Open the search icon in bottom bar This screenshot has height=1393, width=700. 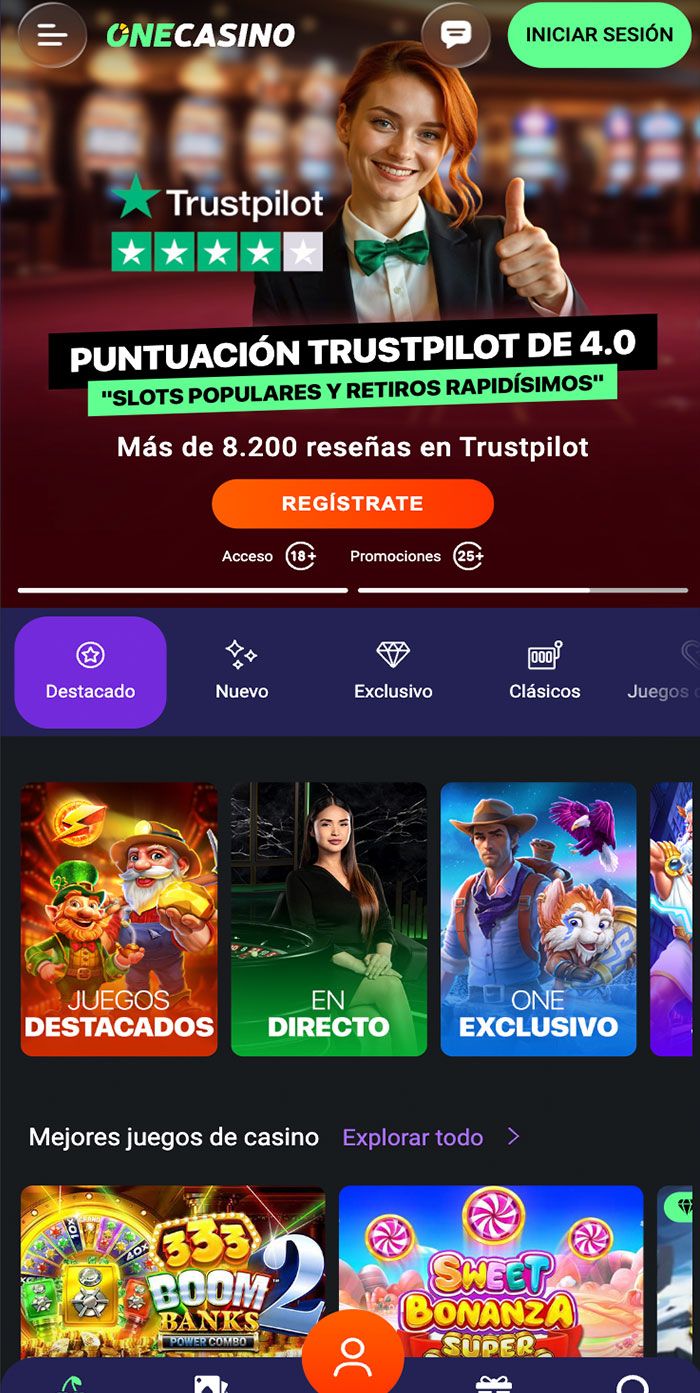(633, 1383)
